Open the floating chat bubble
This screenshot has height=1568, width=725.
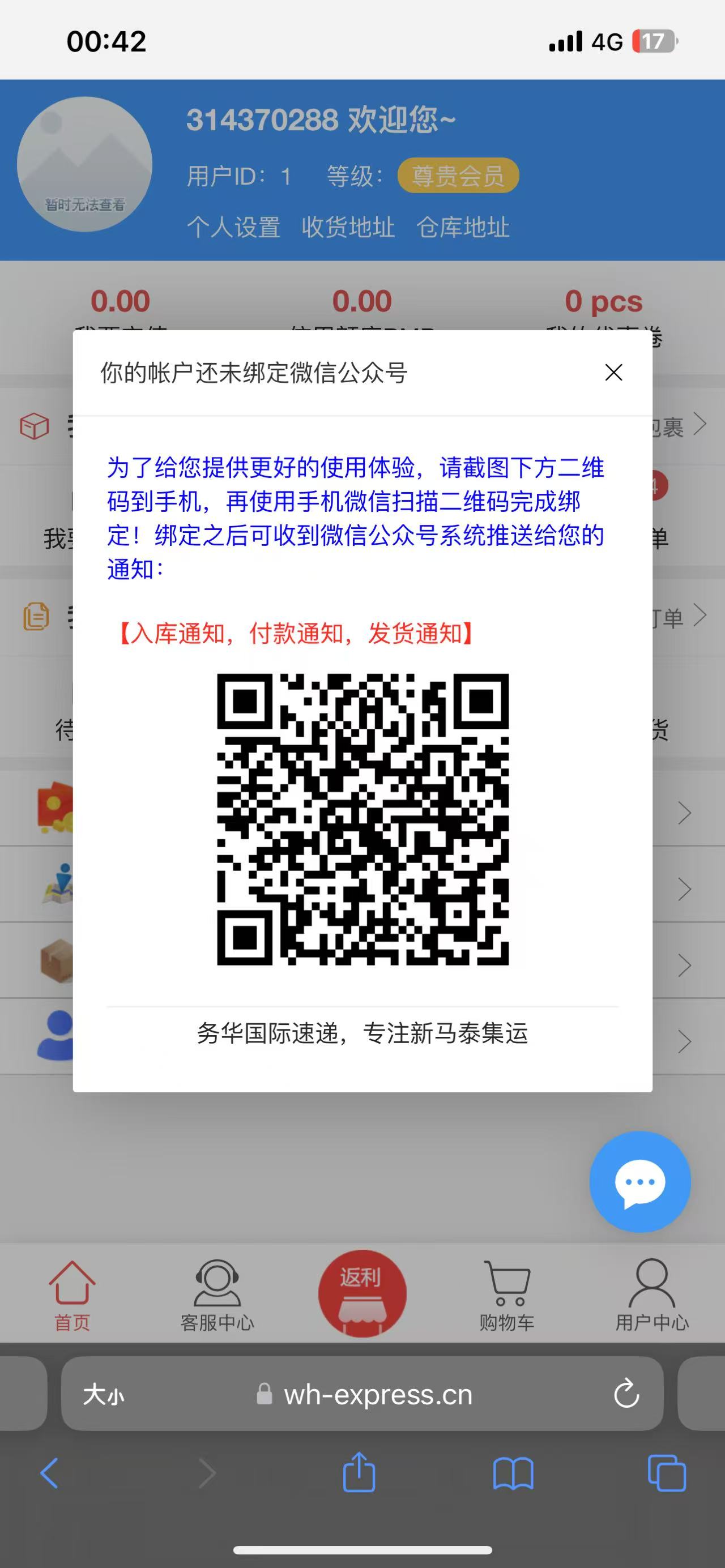tap(640, 1181)
